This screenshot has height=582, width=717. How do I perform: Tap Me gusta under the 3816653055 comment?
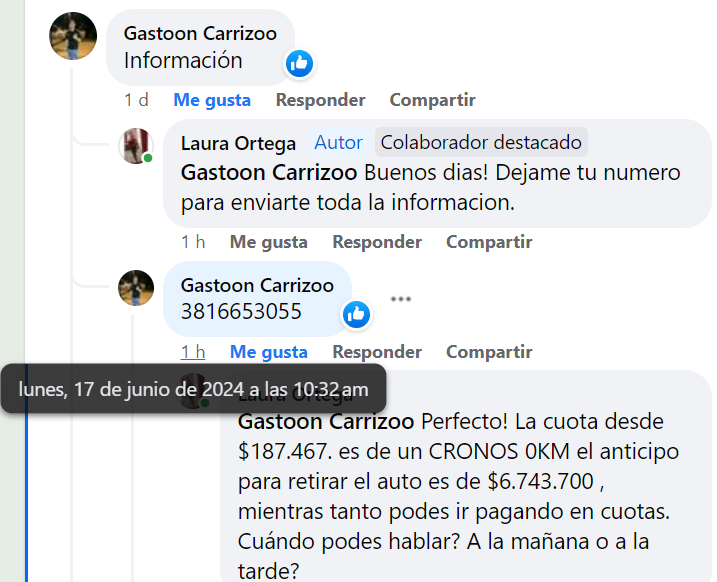[269, 352]
